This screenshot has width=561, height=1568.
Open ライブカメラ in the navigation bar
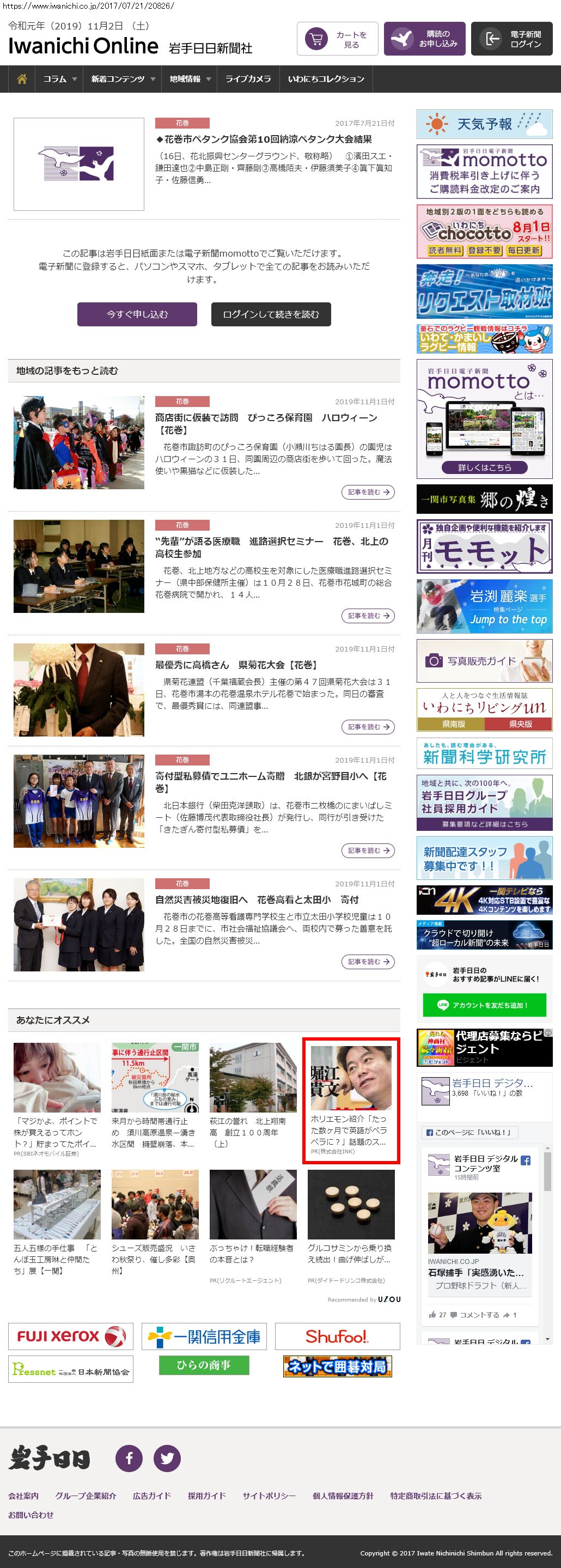coord(248,79)
